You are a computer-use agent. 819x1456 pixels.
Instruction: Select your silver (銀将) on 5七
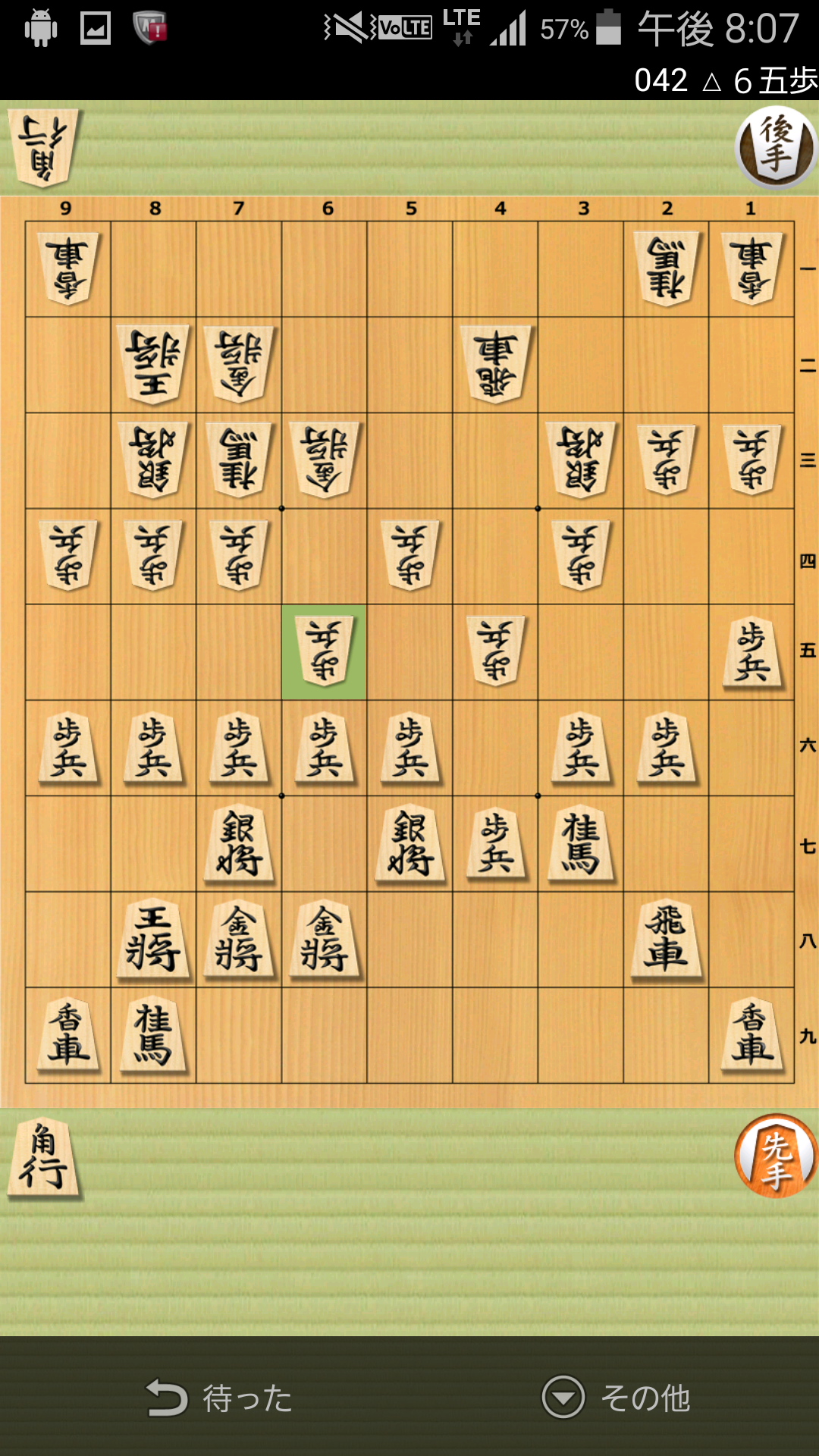coord(409,843)
